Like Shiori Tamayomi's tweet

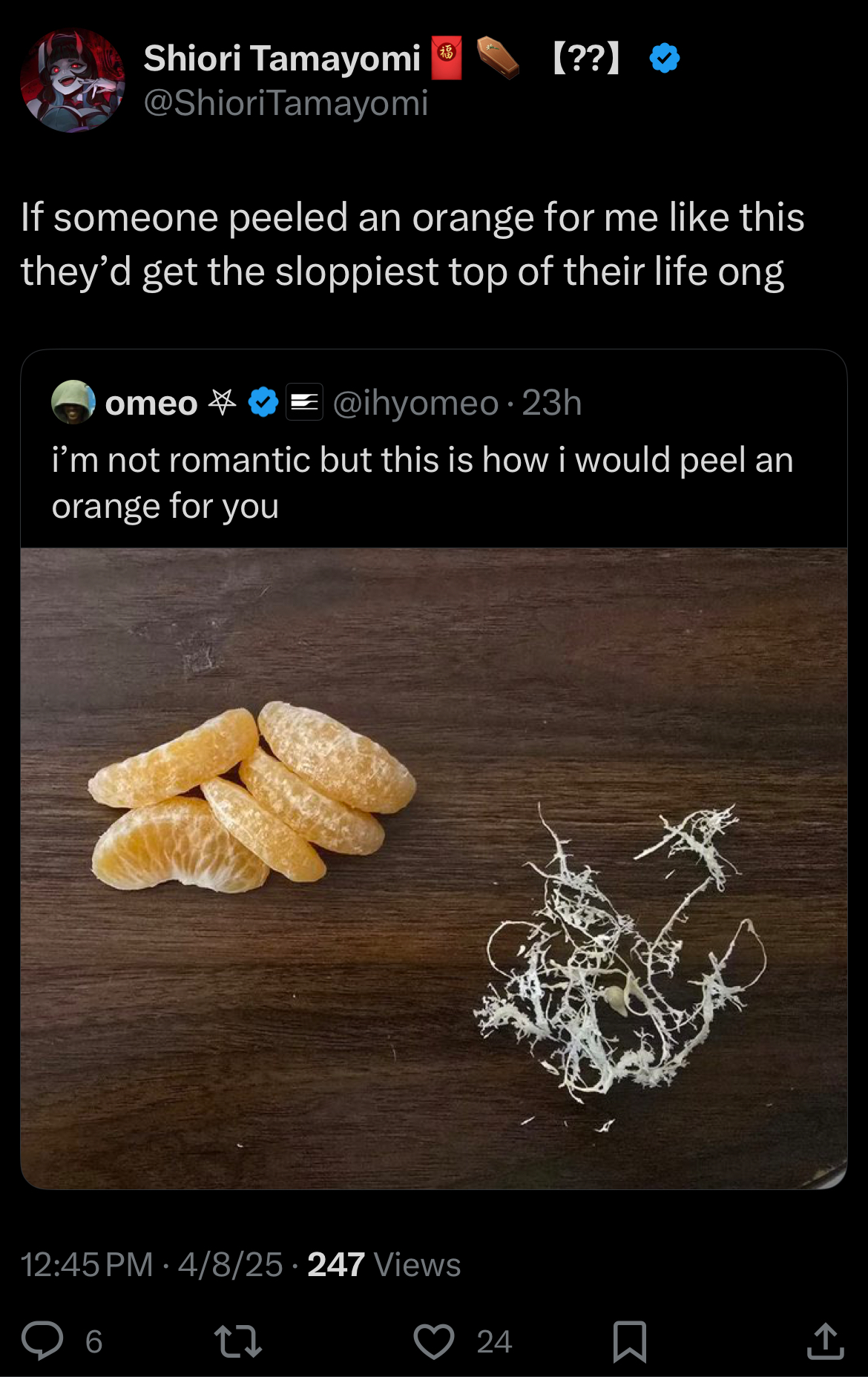pyautogui.click(x=434, y=1341)
